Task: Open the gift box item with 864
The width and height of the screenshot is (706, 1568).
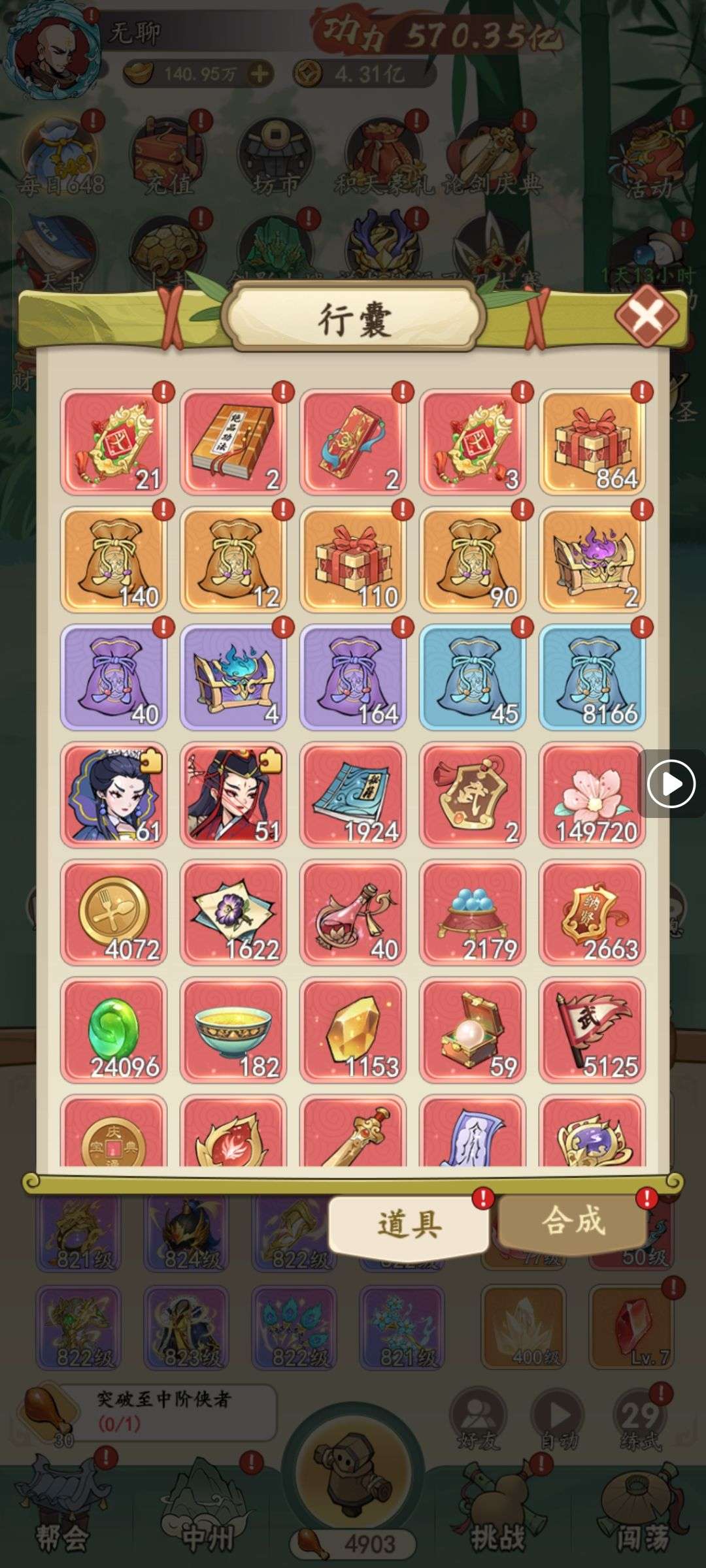Action: [x=592, y=442]
